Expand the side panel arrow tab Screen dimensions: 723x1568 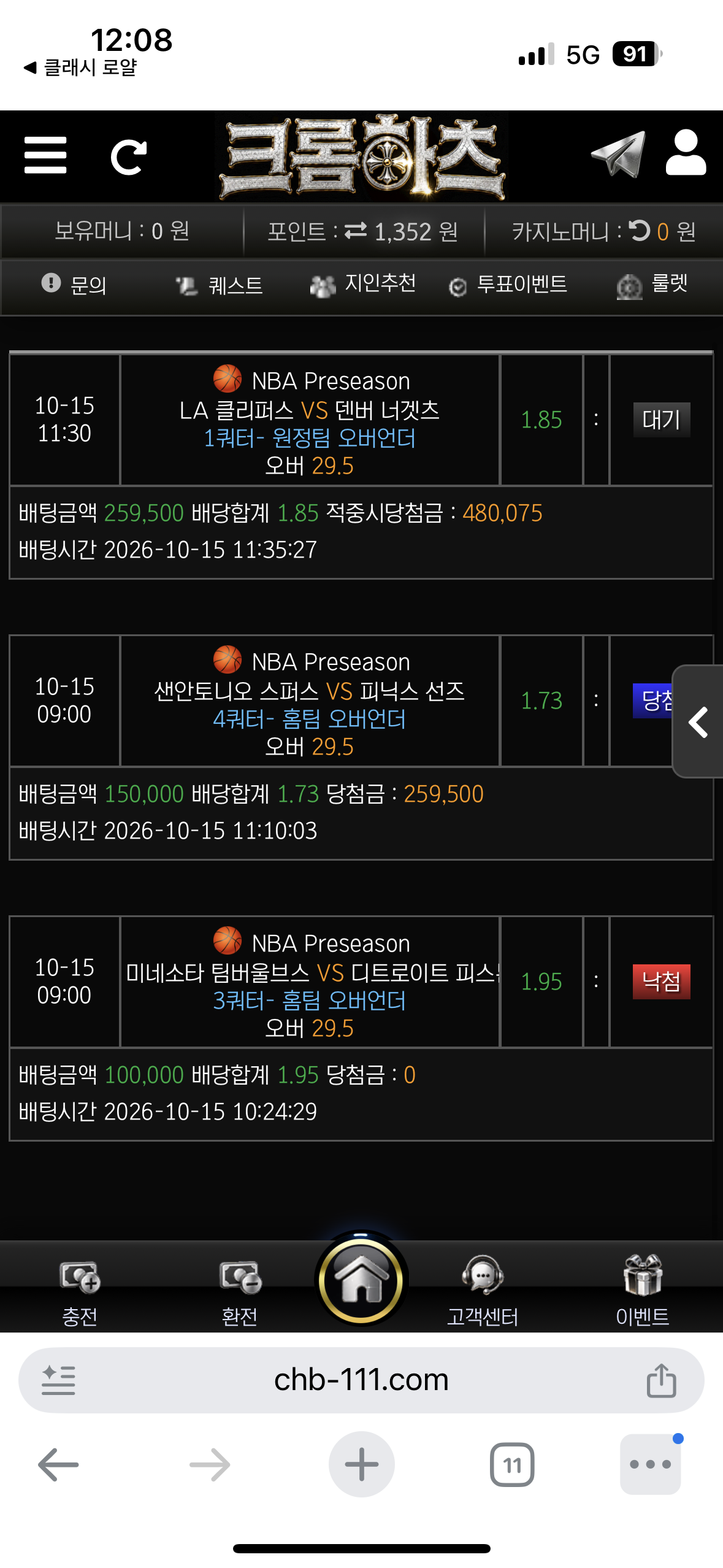coord(698,721)
